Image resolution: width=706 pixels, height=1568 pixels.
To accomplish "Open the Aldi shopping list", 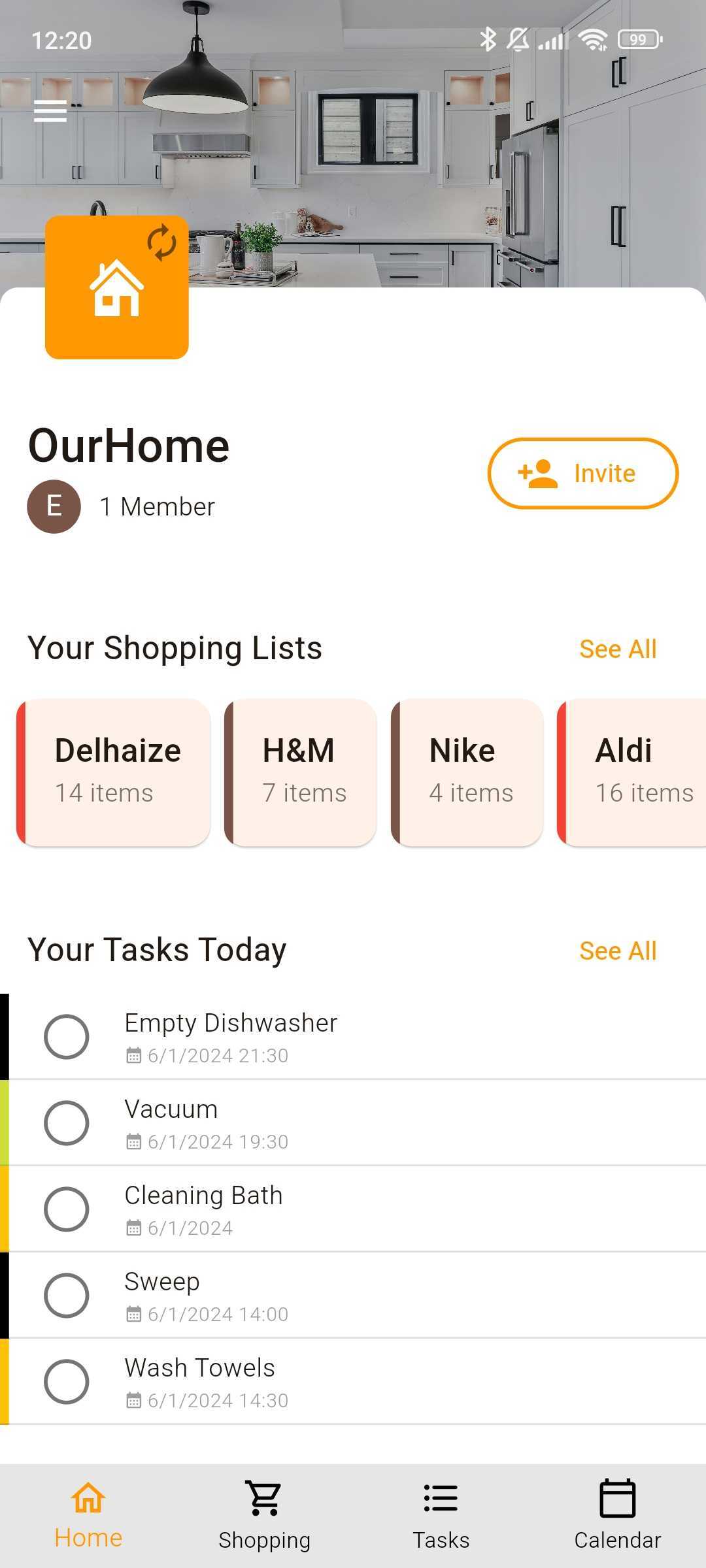I will pos(631,772).
